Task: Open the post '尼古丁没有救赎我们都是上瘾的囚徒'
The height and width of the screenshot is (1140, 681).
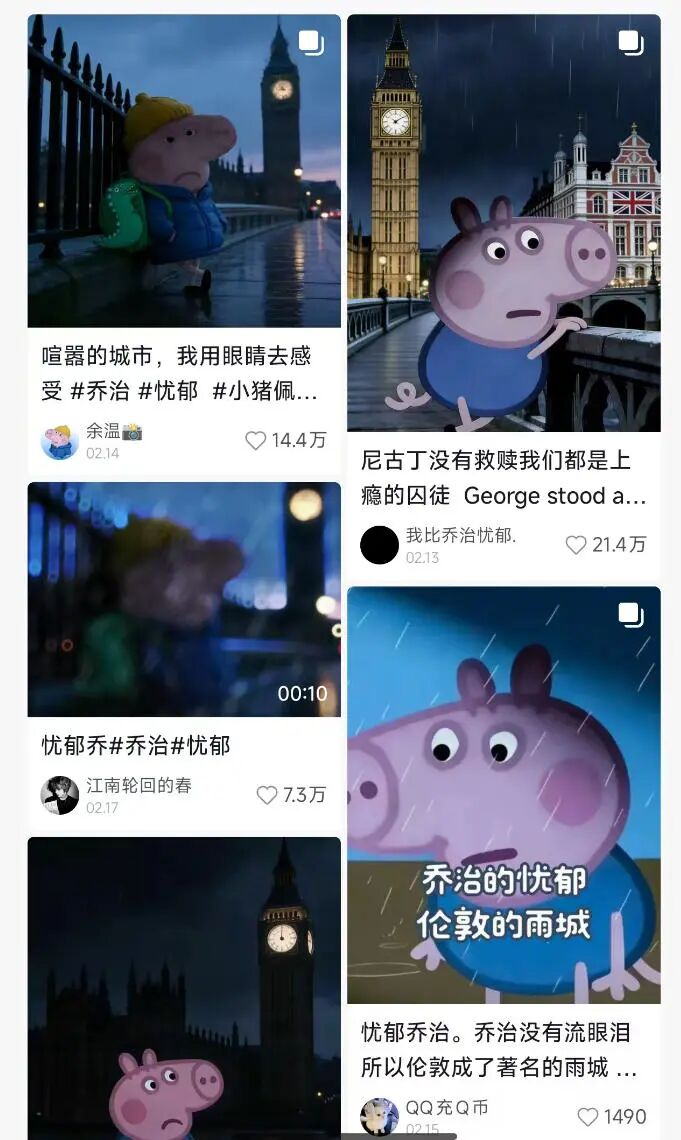Action: (x=503, y=223)
